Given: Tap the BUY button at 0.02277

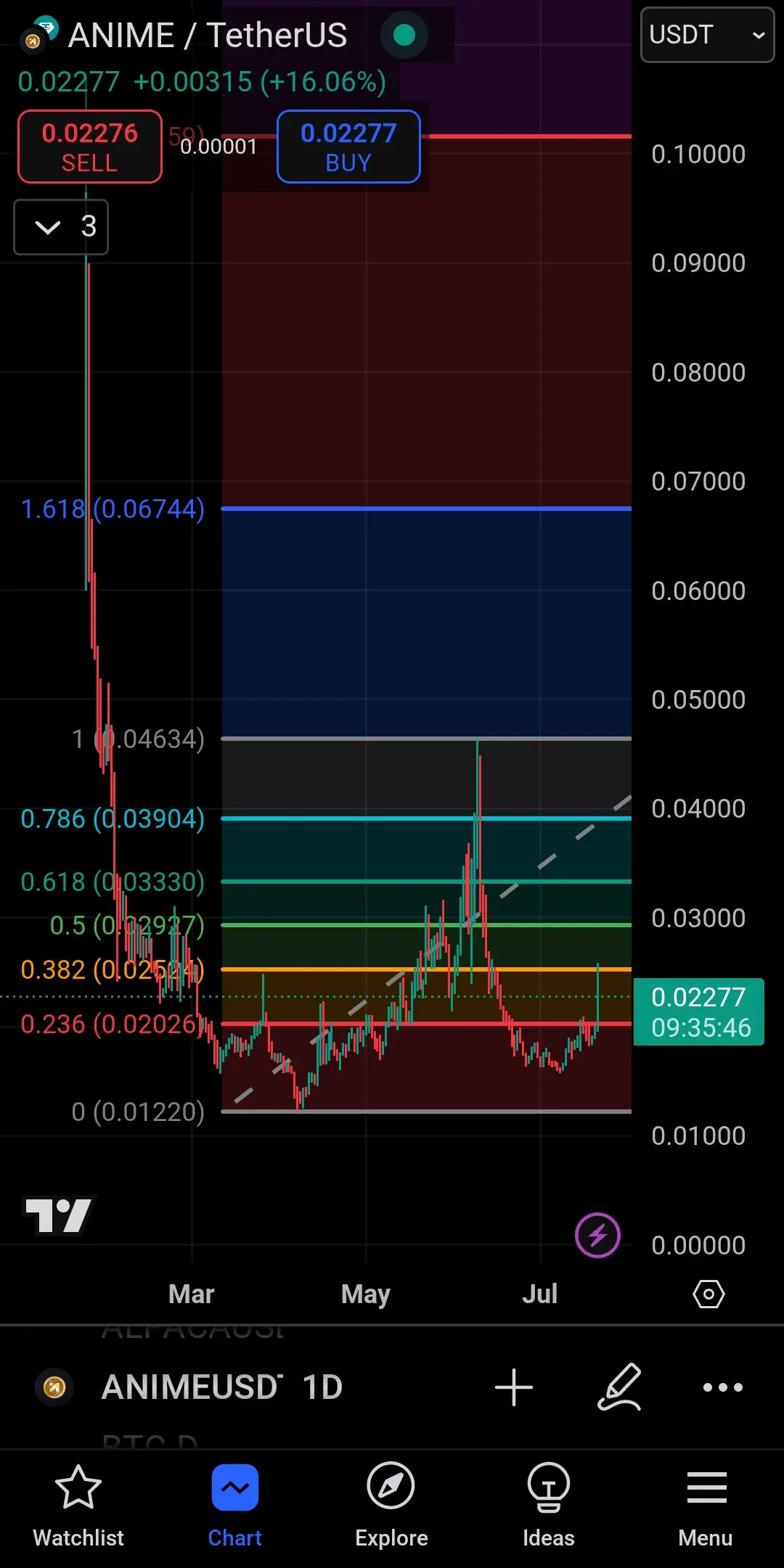Looking at the screenshot, I should pyautogui.click(x=348, y=147).
